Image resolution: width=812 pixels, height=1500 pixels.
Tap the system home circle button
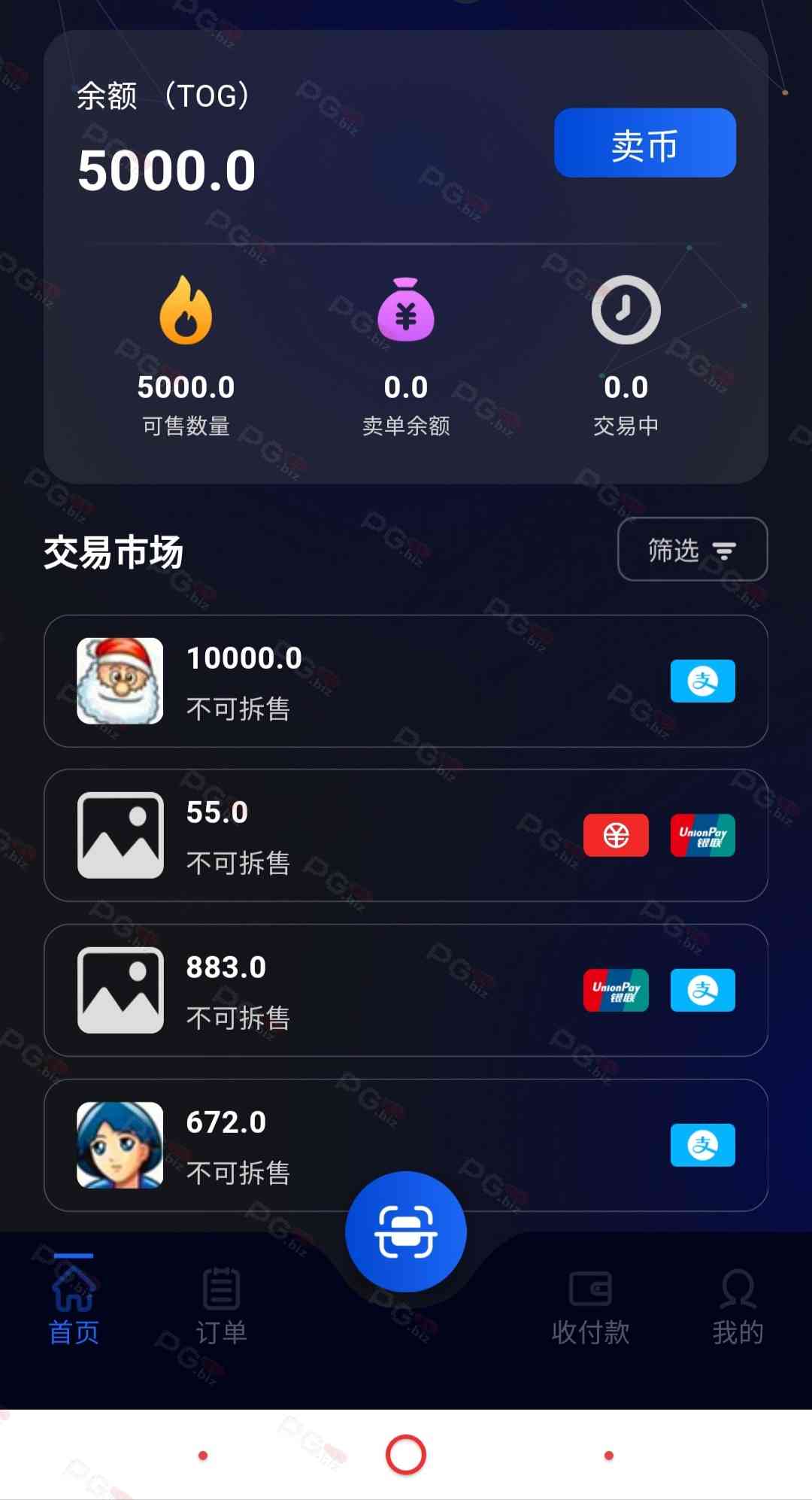[x=406, y=1455]
